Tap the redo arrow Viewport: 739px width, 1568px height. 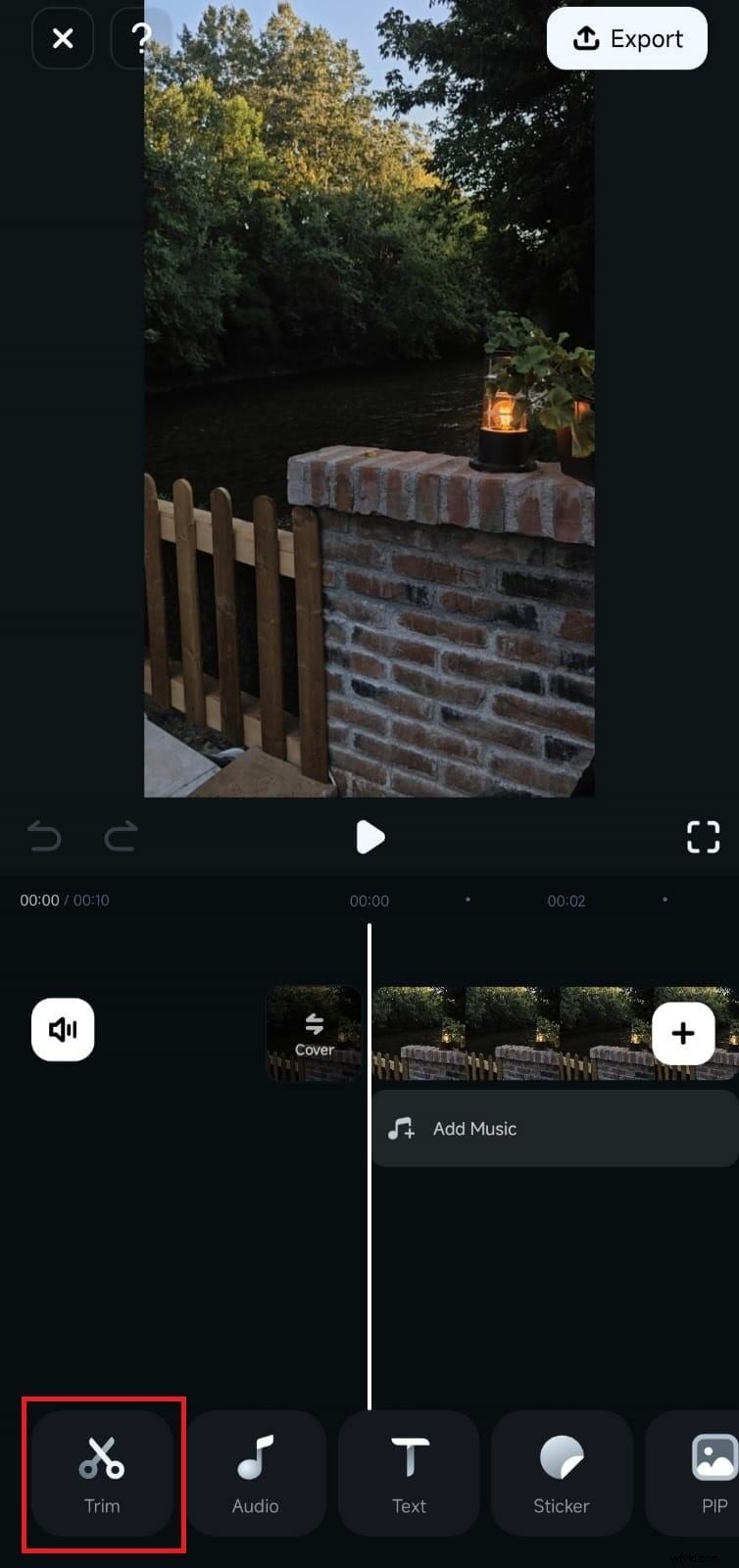coord(120,837)
